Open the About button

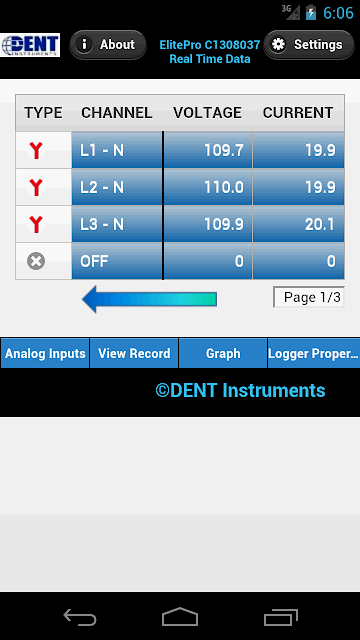click(x=108, y=44)
